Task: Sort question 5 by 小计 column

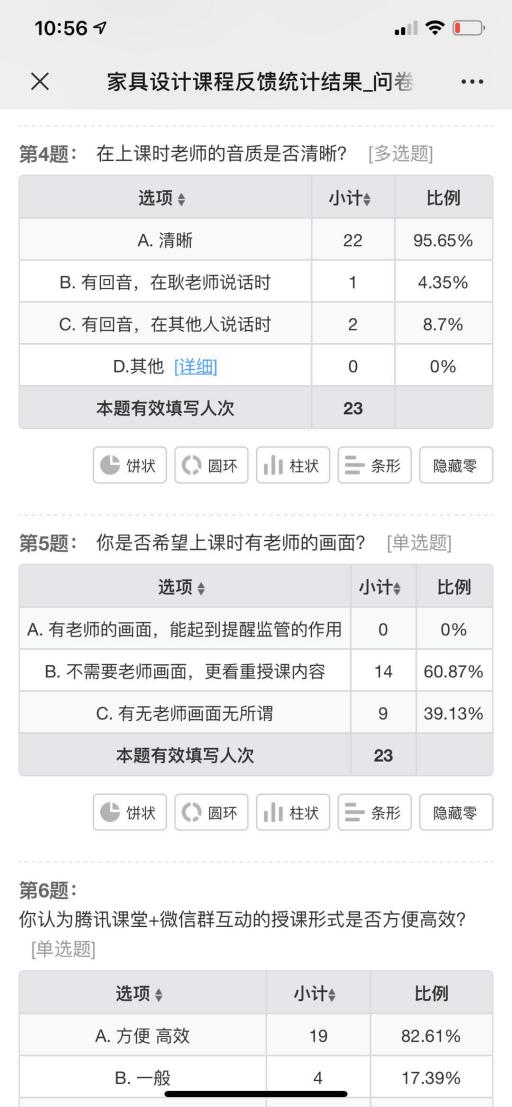Action: (x=381, y=587)
